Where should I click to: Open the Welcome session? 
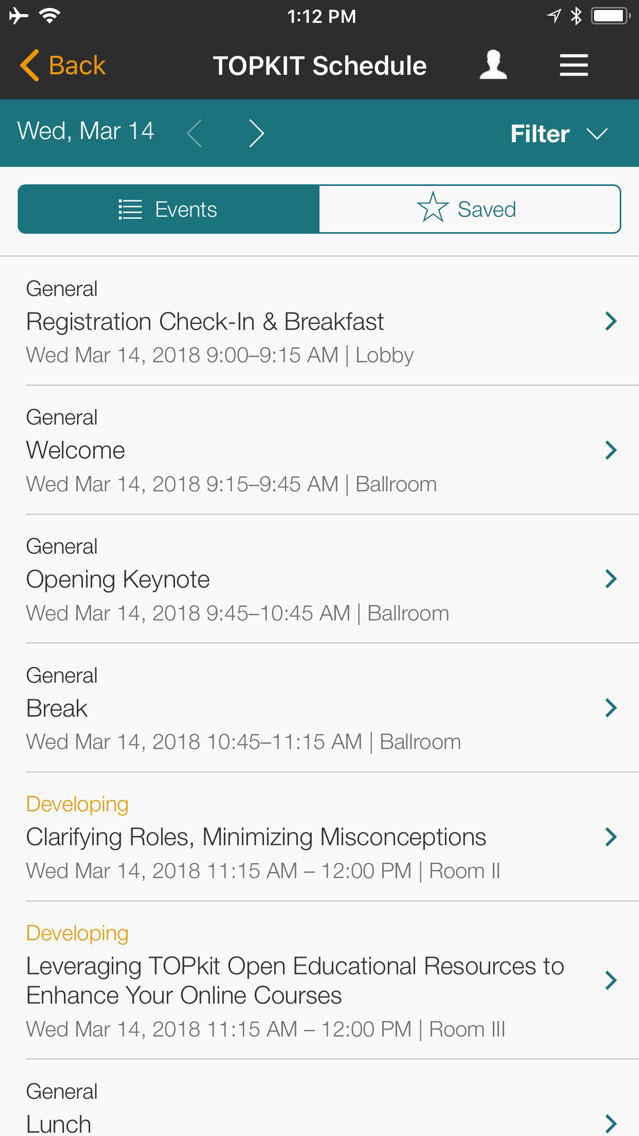pyautogui.click(x=320, y=450)
